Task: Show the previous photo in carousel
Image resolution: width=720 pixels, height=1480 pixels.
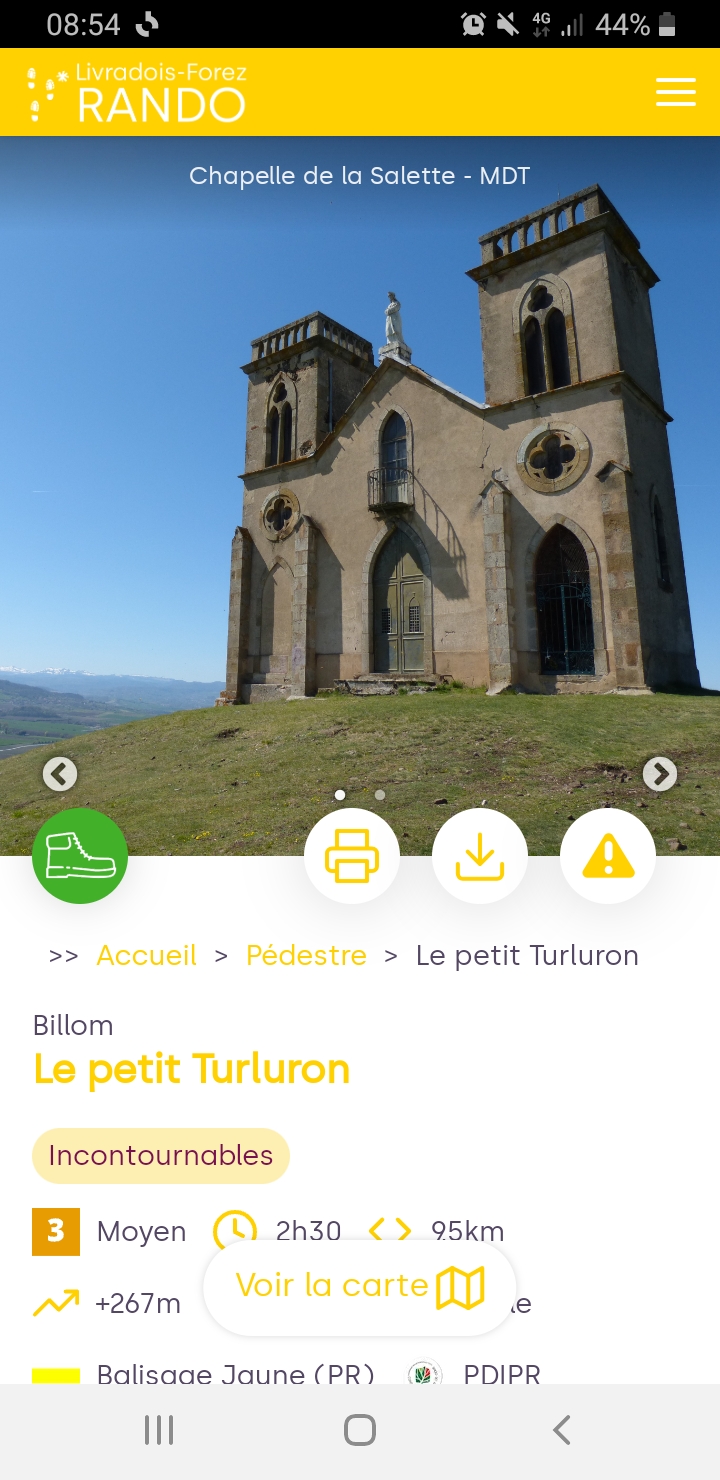Action: tap(60, 774)
